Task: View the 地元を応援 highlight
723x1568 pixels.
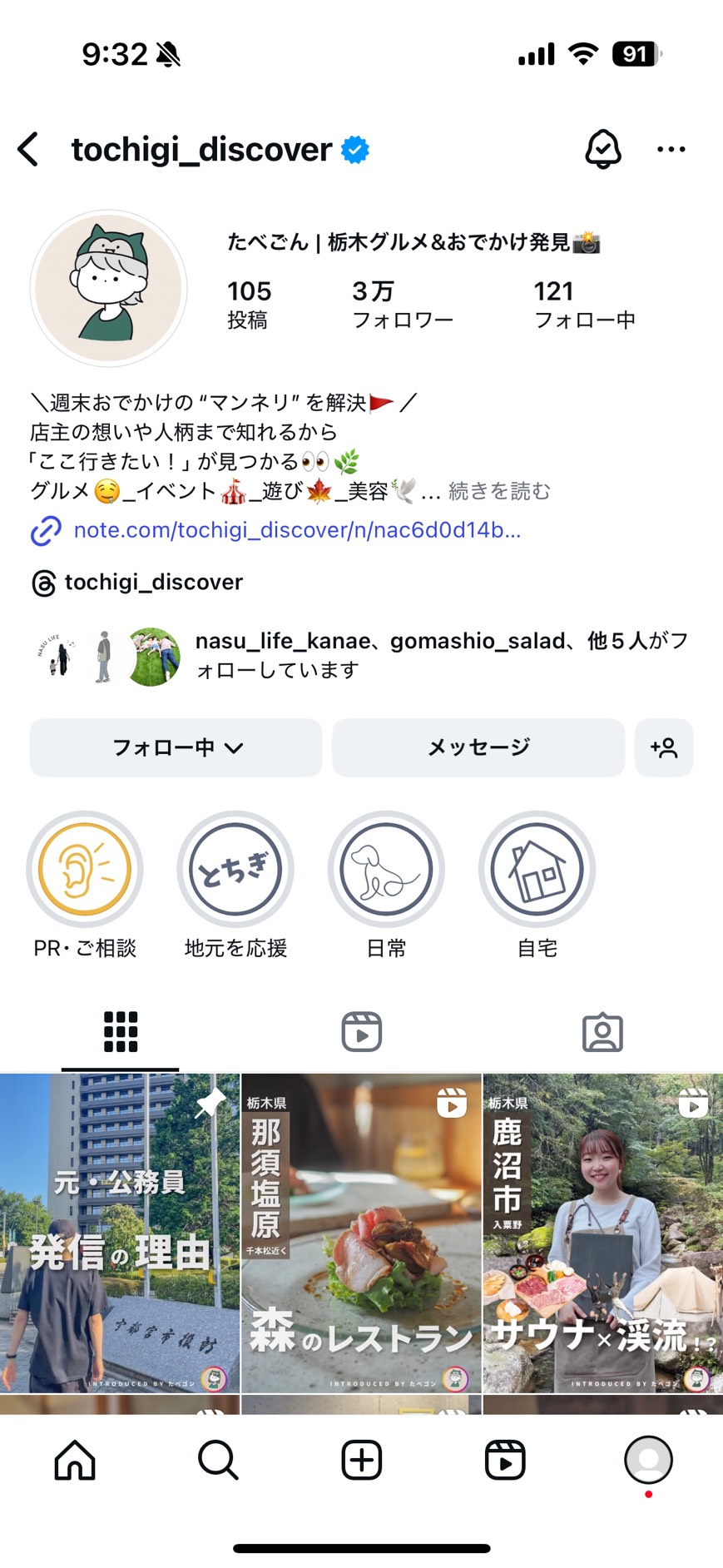Action: point(235,870)
